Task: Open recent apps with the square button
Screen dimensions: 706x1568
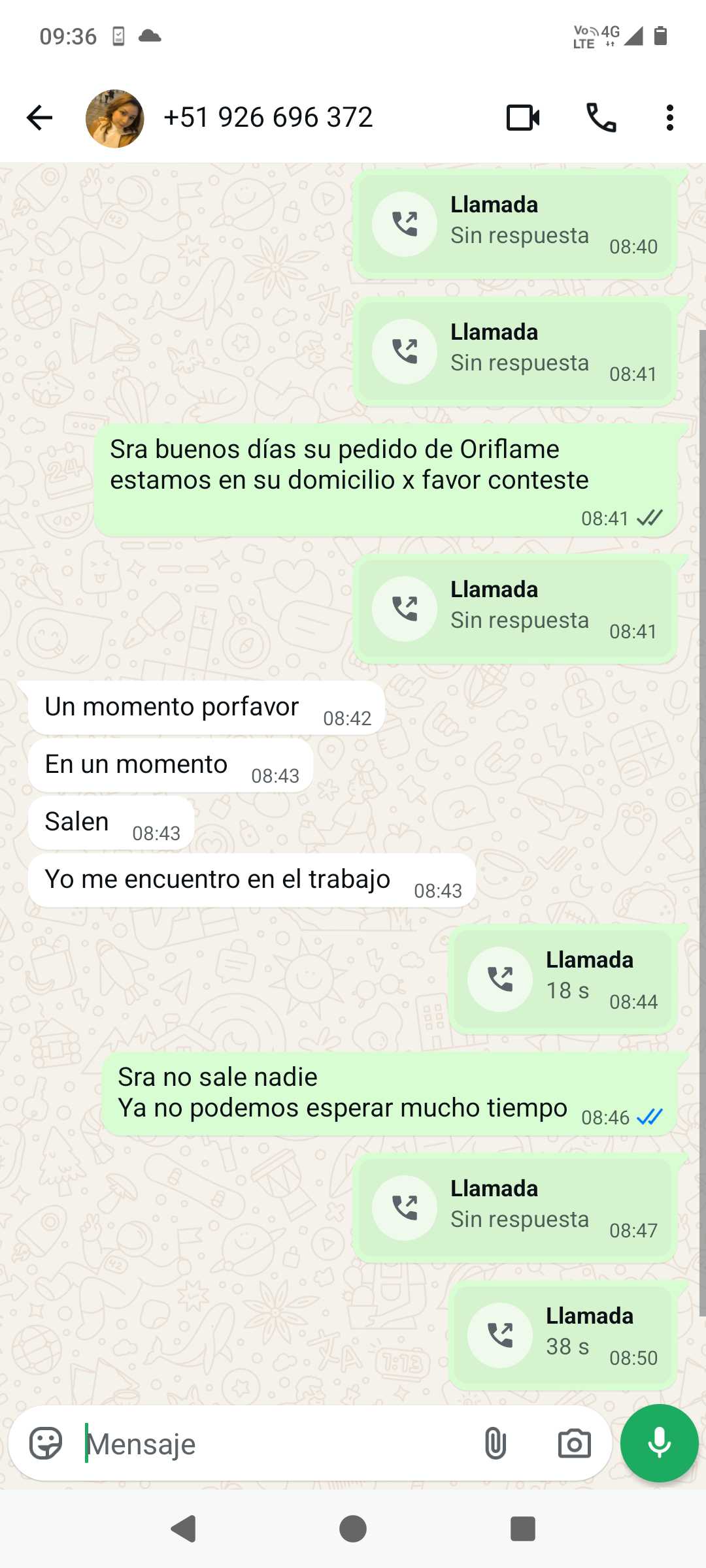Action: [x=522, y=1529]
